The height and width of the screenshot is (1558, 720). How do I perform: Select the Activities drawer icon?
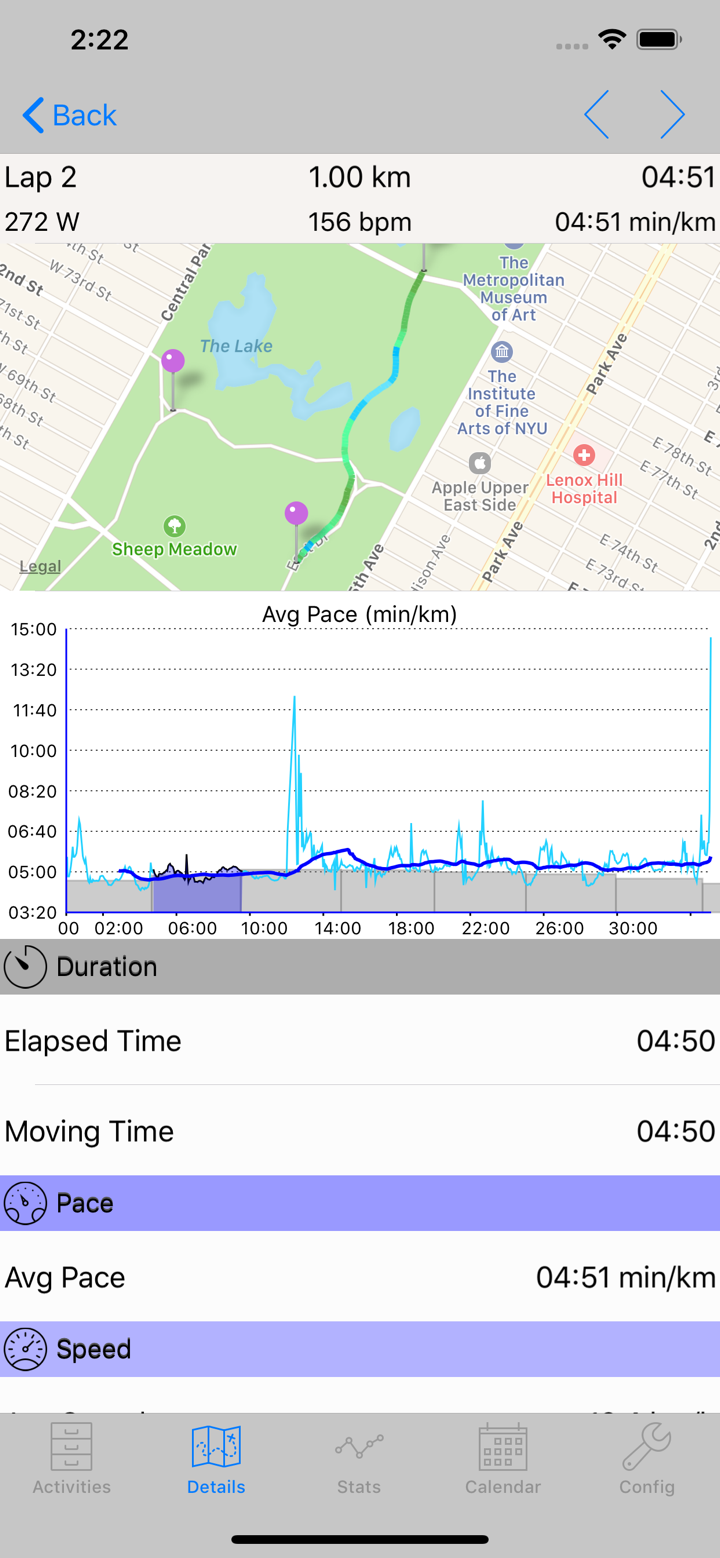click(x=70, y=1447)
